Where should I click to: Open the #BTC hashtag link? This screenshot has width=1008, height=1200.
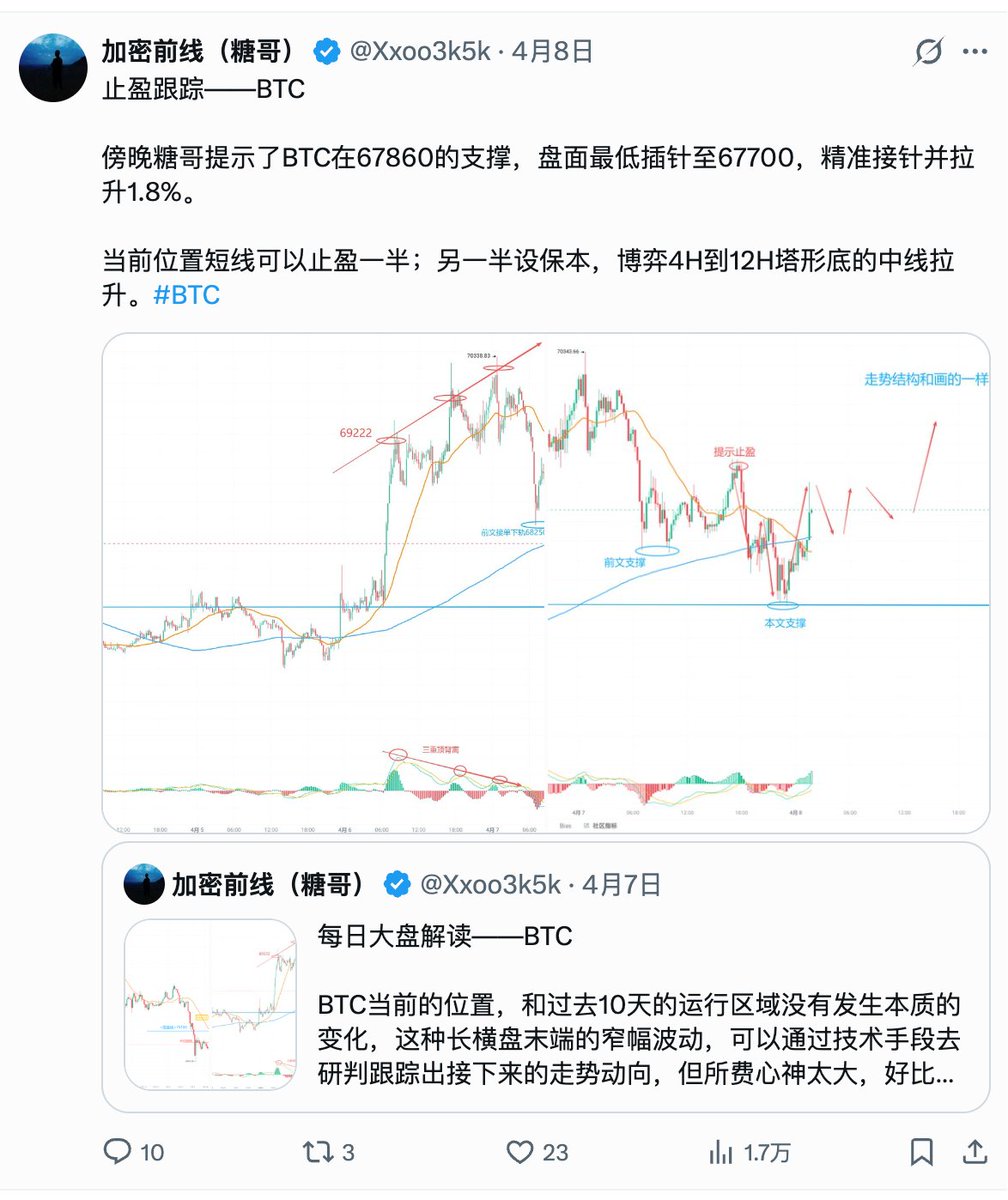point(186,296)
